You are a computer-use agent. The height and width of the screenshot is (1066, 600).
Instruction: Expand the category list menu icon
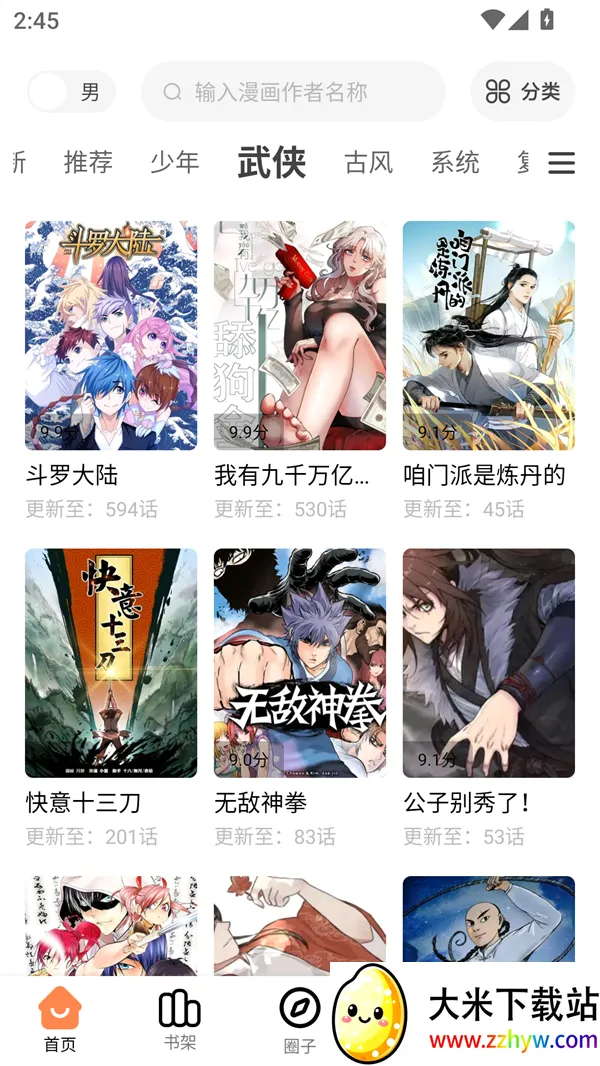(561, 163)
